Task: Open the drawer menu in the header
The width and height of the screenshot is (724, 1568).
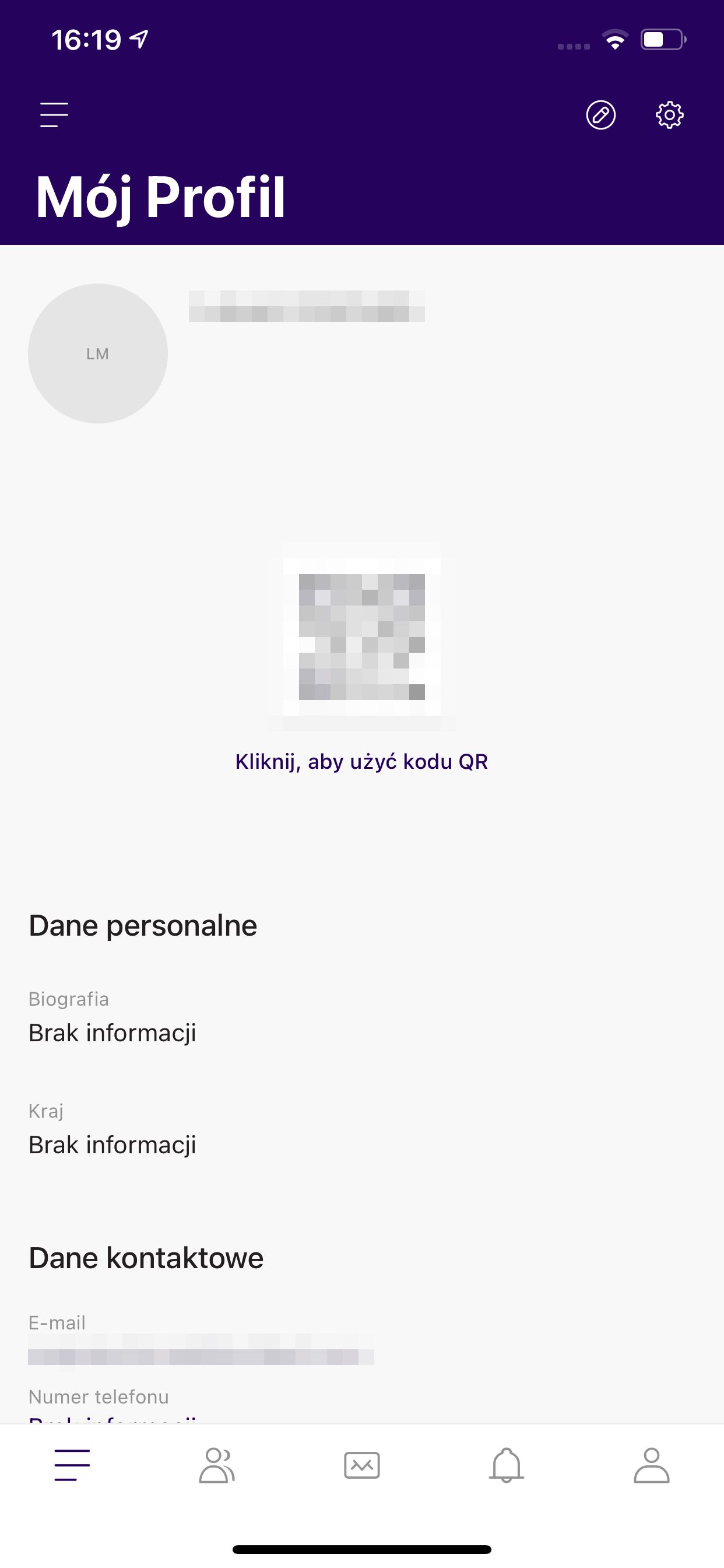Action: (x=54, y=115)
